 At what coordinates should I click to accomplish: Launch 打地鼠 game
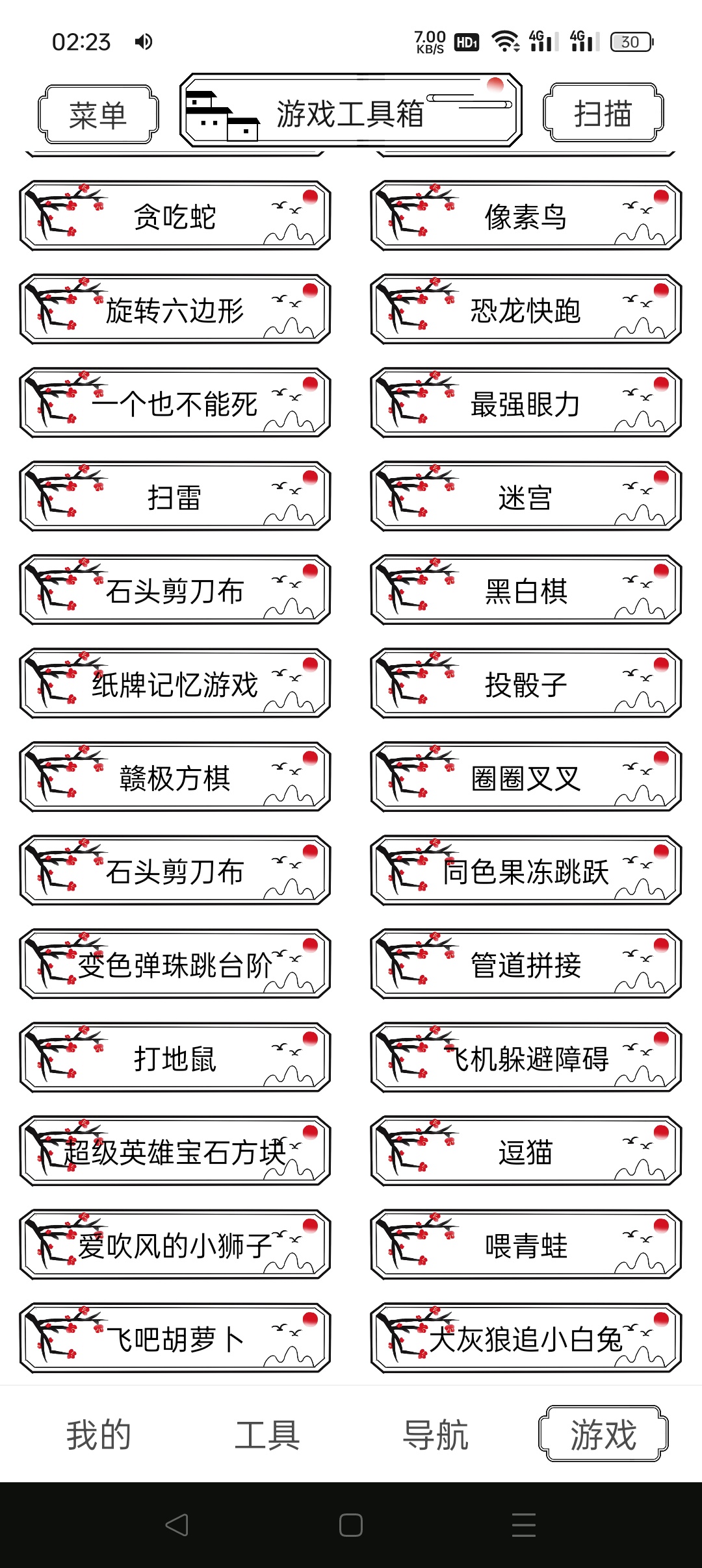tap(175, 1058)
